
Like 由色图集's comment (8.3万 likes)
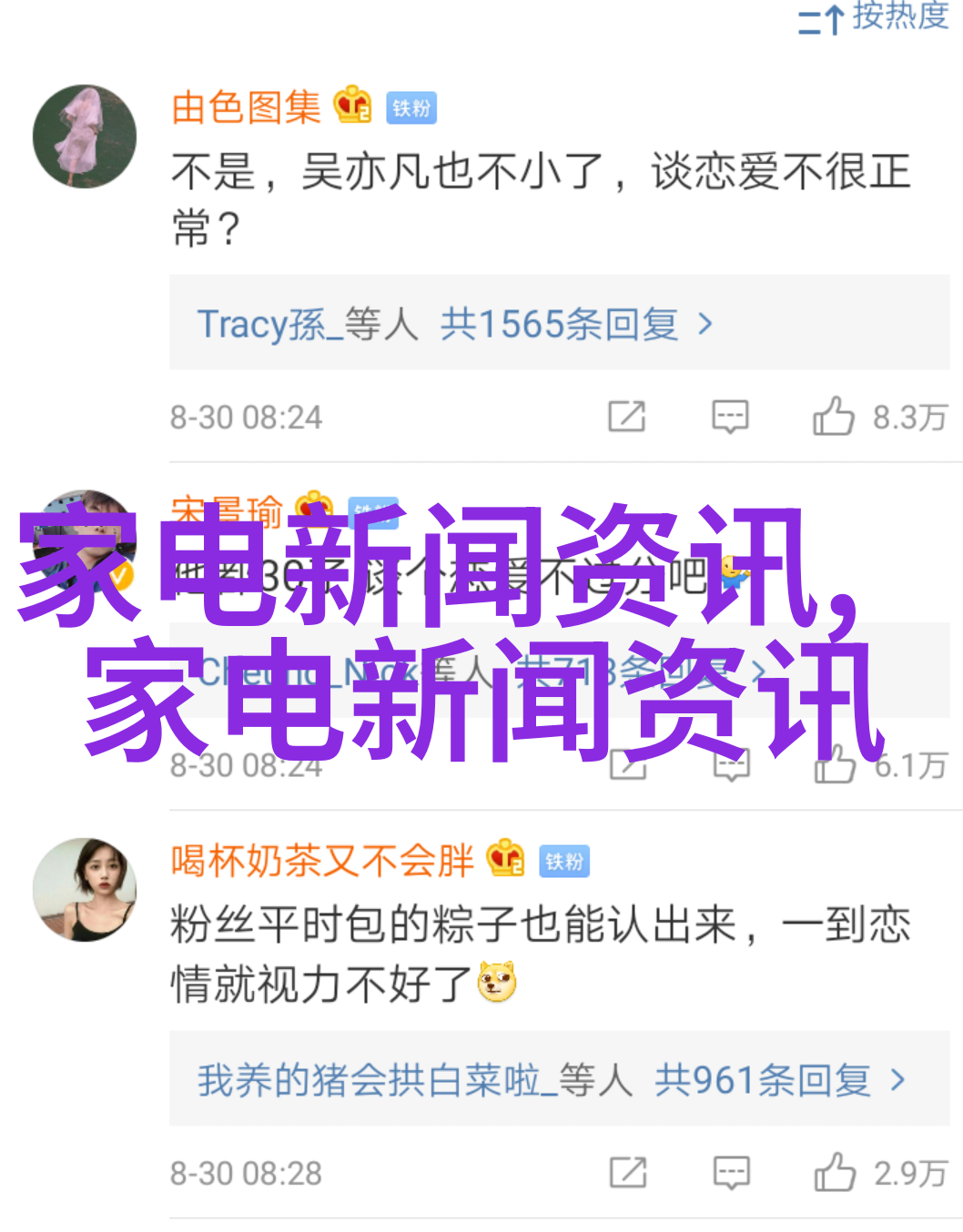pyautogui.click(x=834, y=417)
